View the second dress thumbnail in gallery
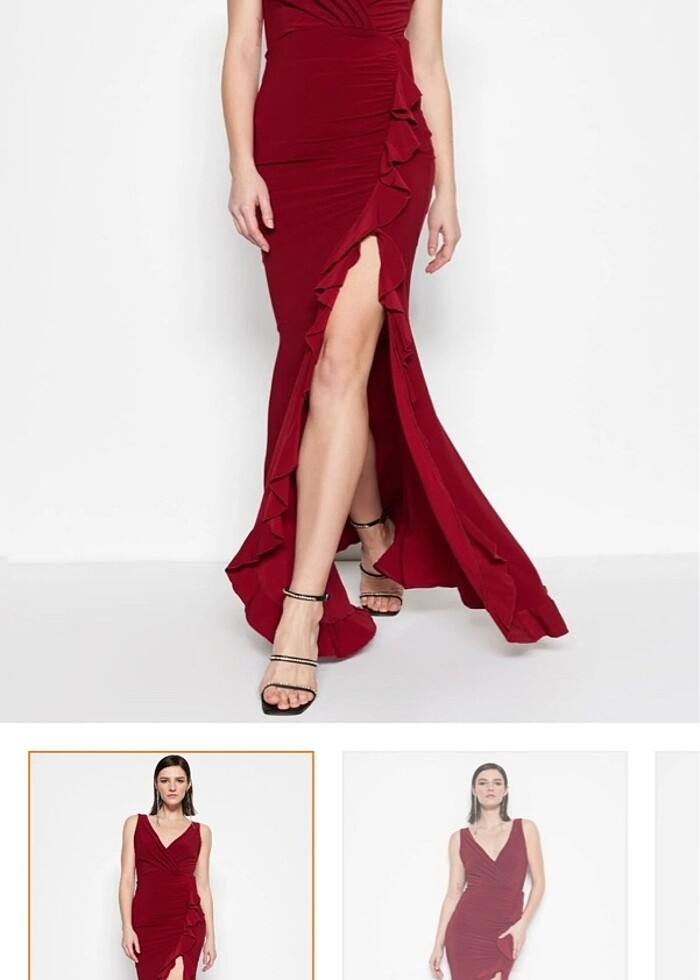 coord(485,866)
